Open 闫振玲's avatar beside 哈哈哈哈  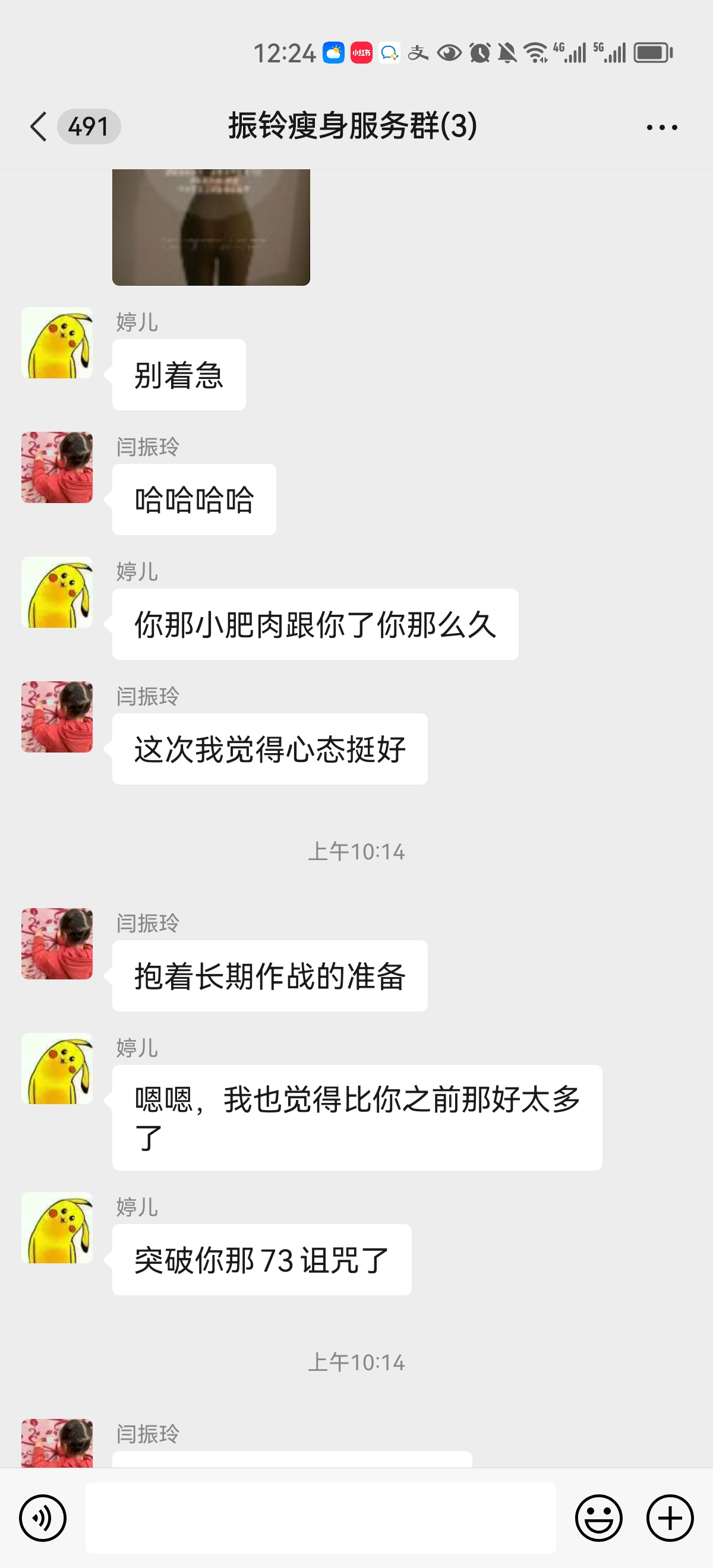pyautogui.click(x=57, y=467)
